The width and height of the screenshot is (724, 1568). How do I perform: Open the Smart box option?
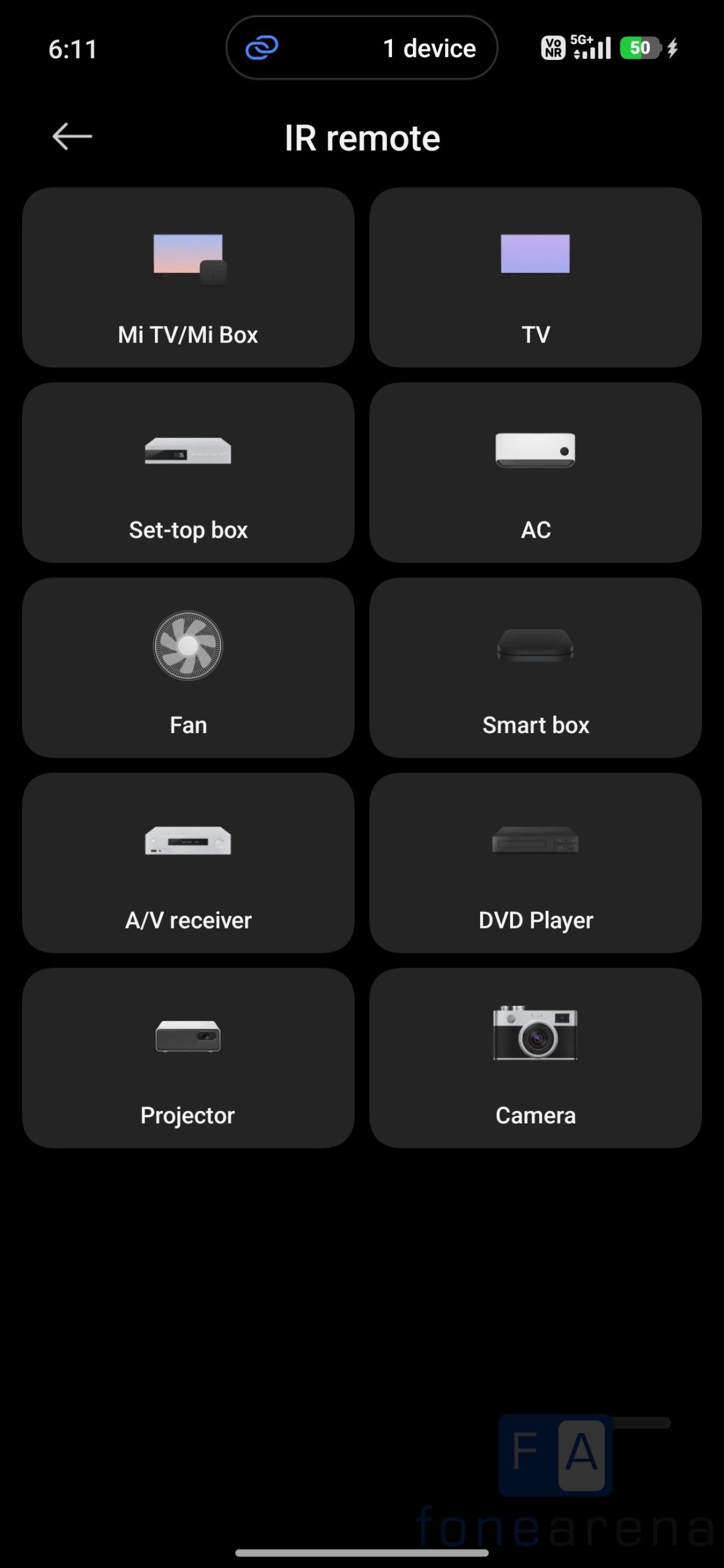pyautogui.click(x=535, y=668)
